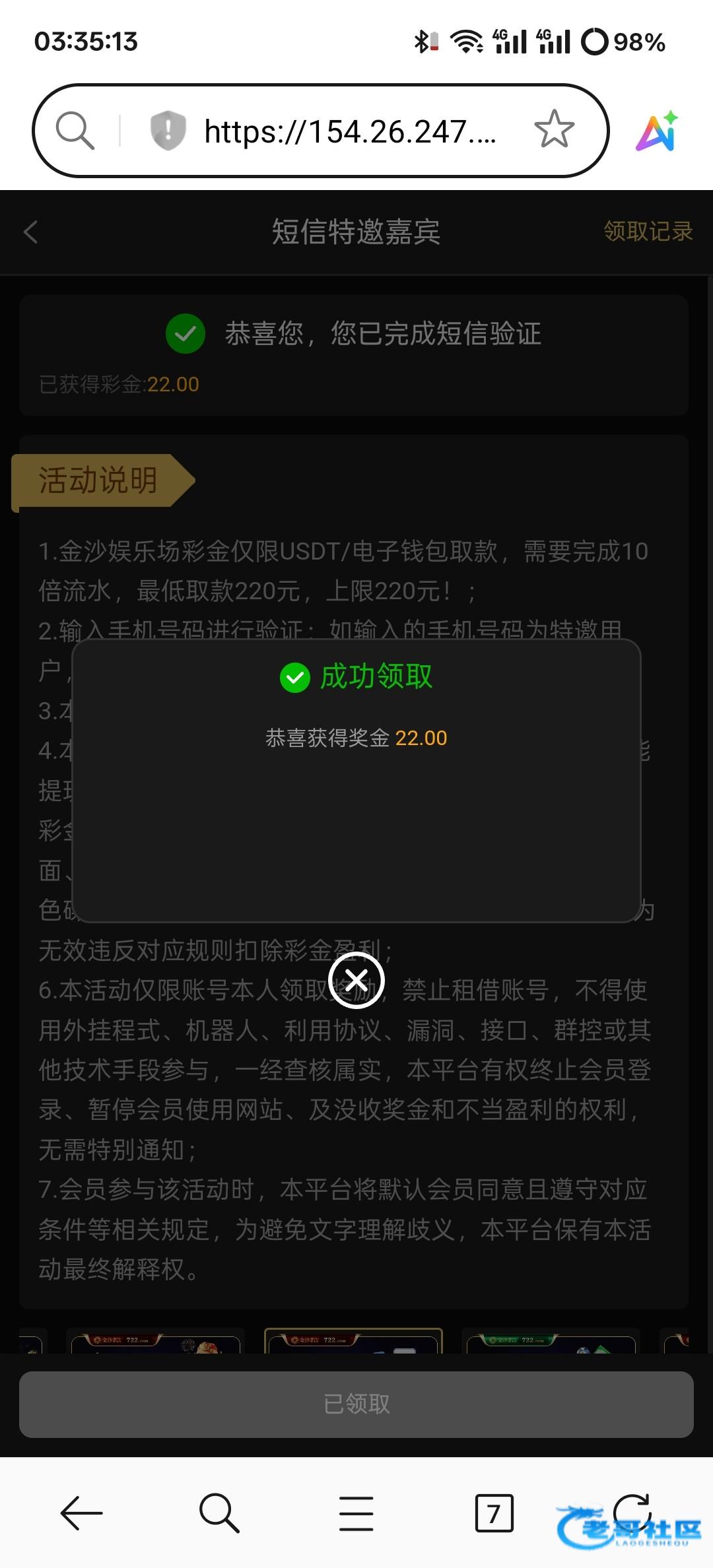The width and height of the screenshot is (713, 1568).
Task: Open the browser AI assistant icon
Action: click(657, 131)
